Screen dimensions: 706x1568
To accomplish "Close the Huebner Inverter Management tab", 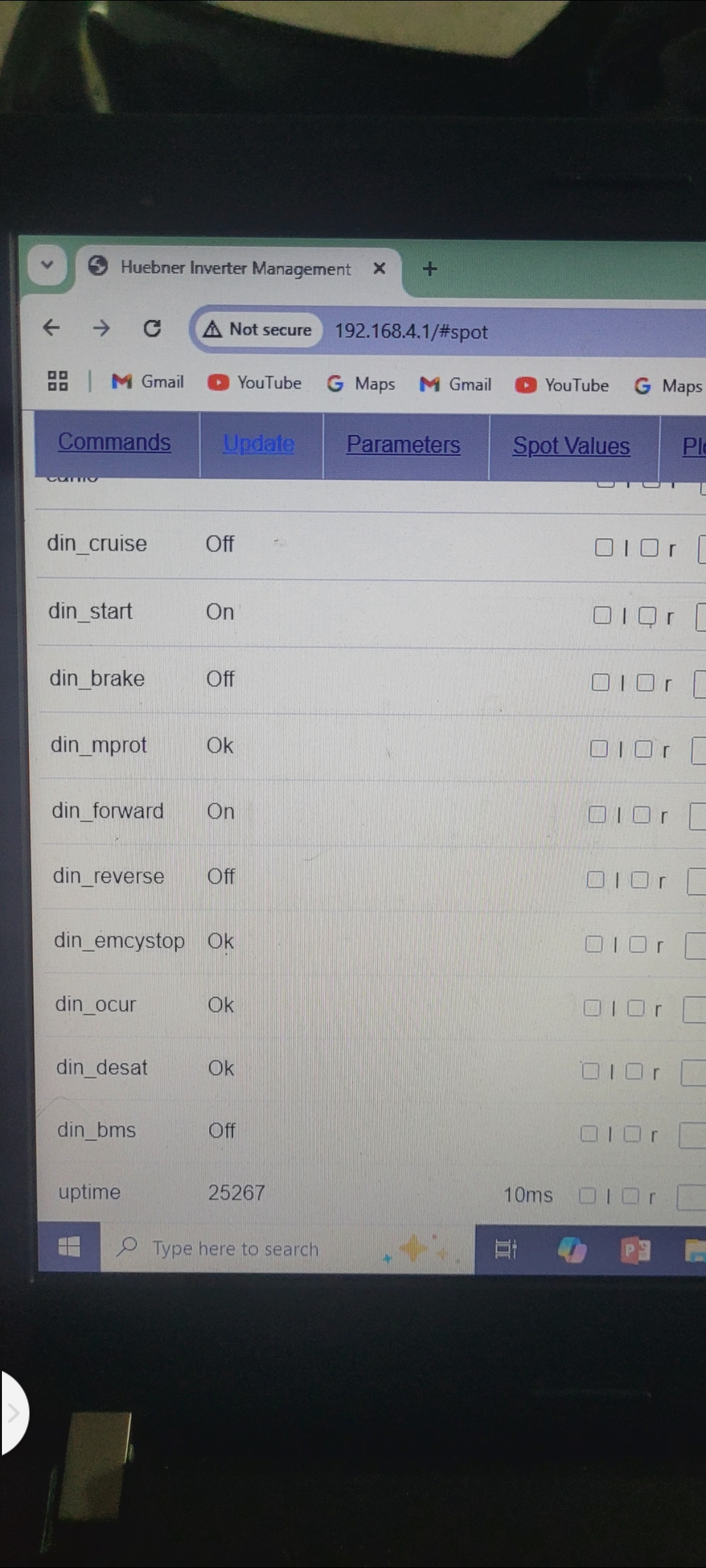I will click(379, 269).
